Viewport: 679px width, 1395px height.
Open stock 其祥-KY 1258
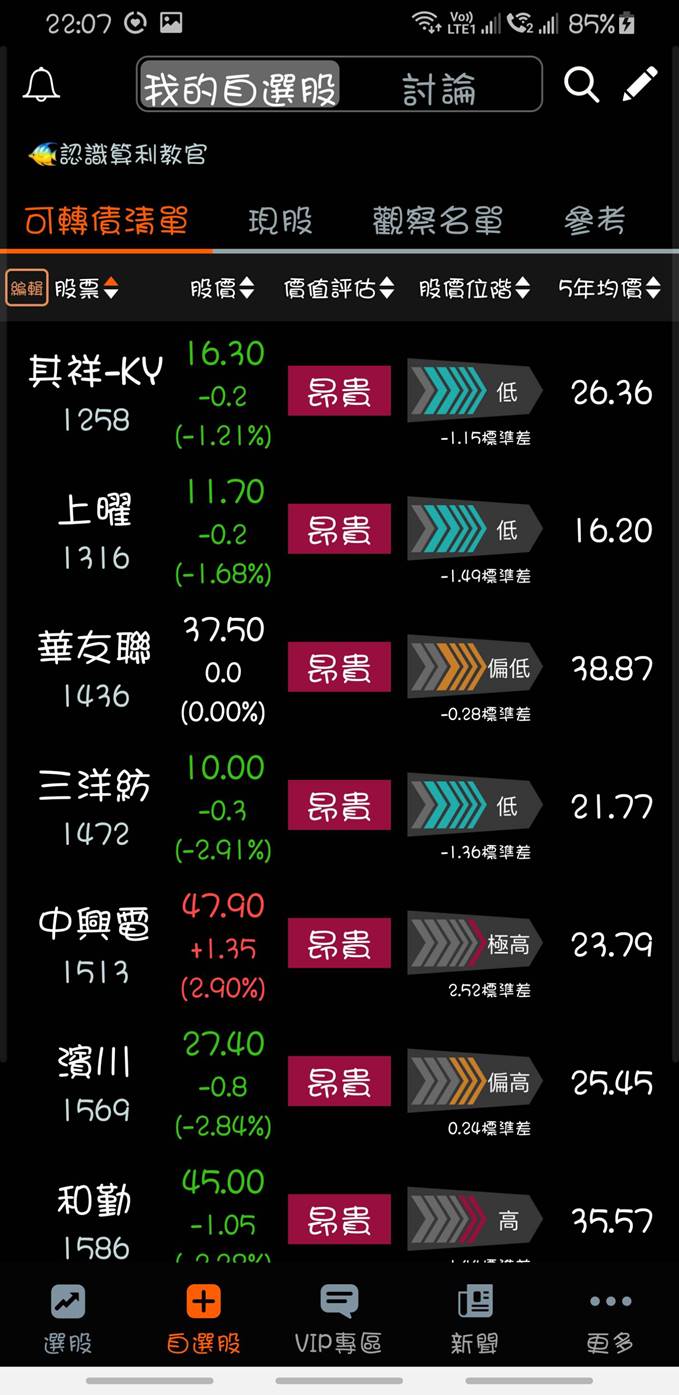95,392
